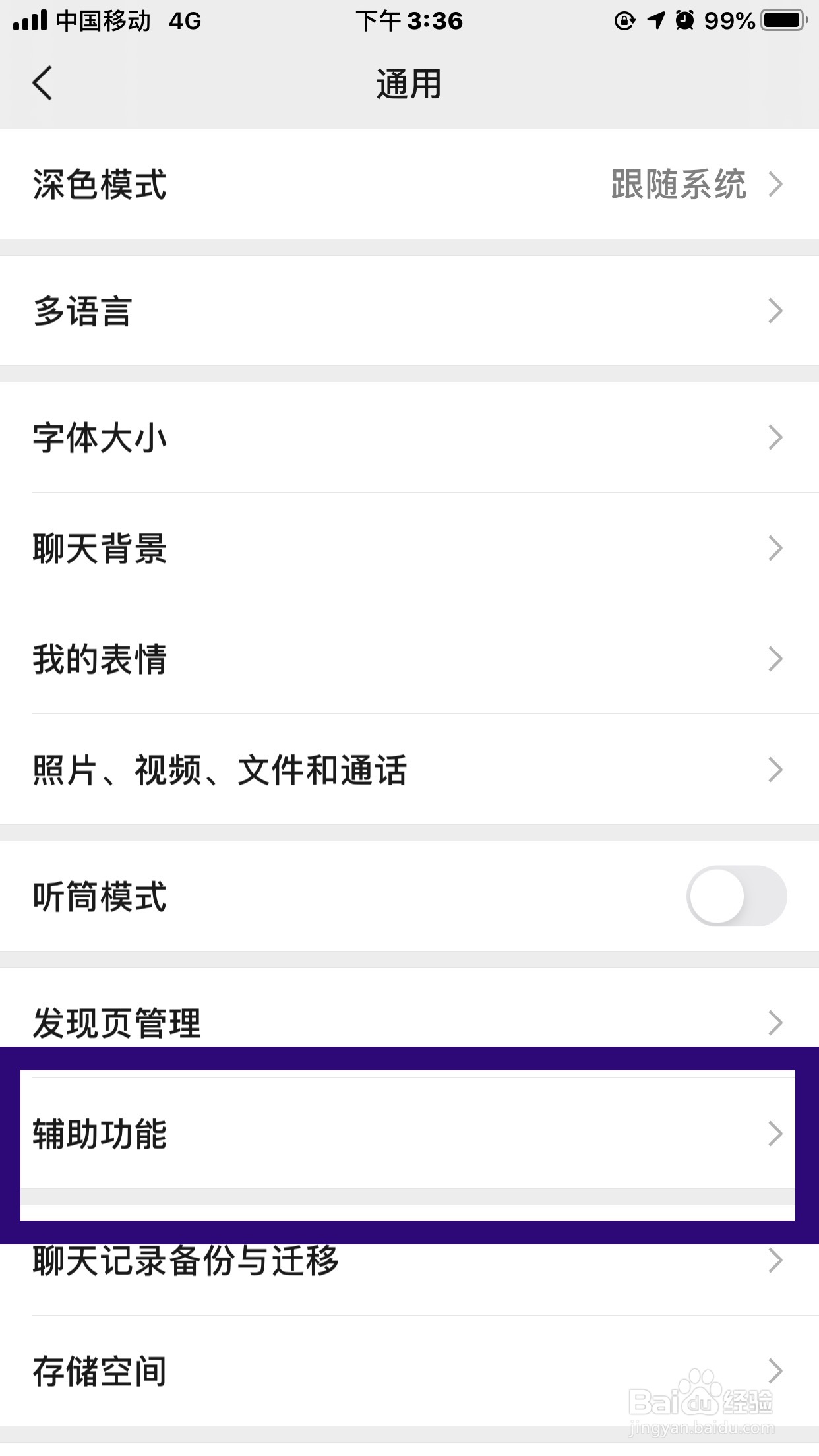Tap the 下午 3:36 clock in status bar

pos(409,20)
